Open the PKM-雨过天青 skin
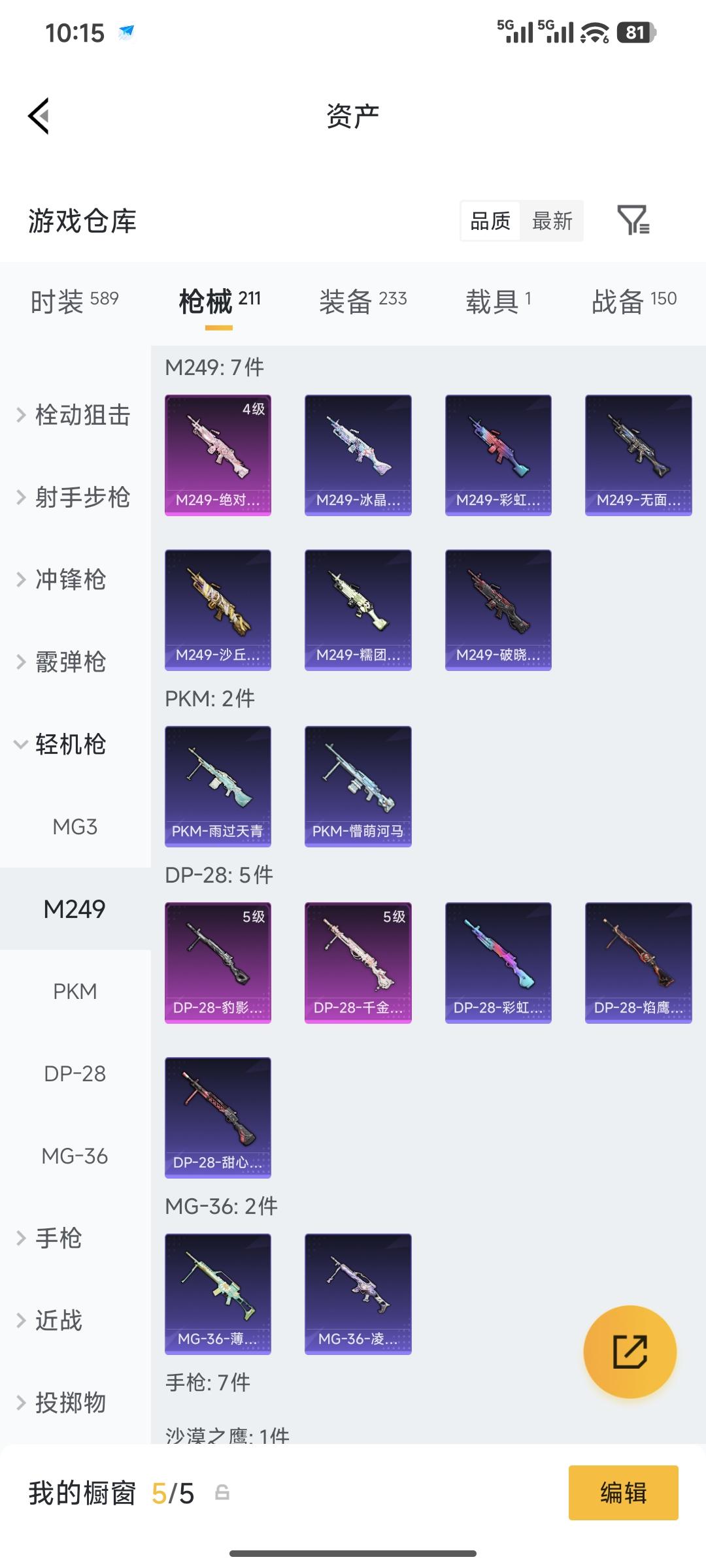 (x=218, y=786)
